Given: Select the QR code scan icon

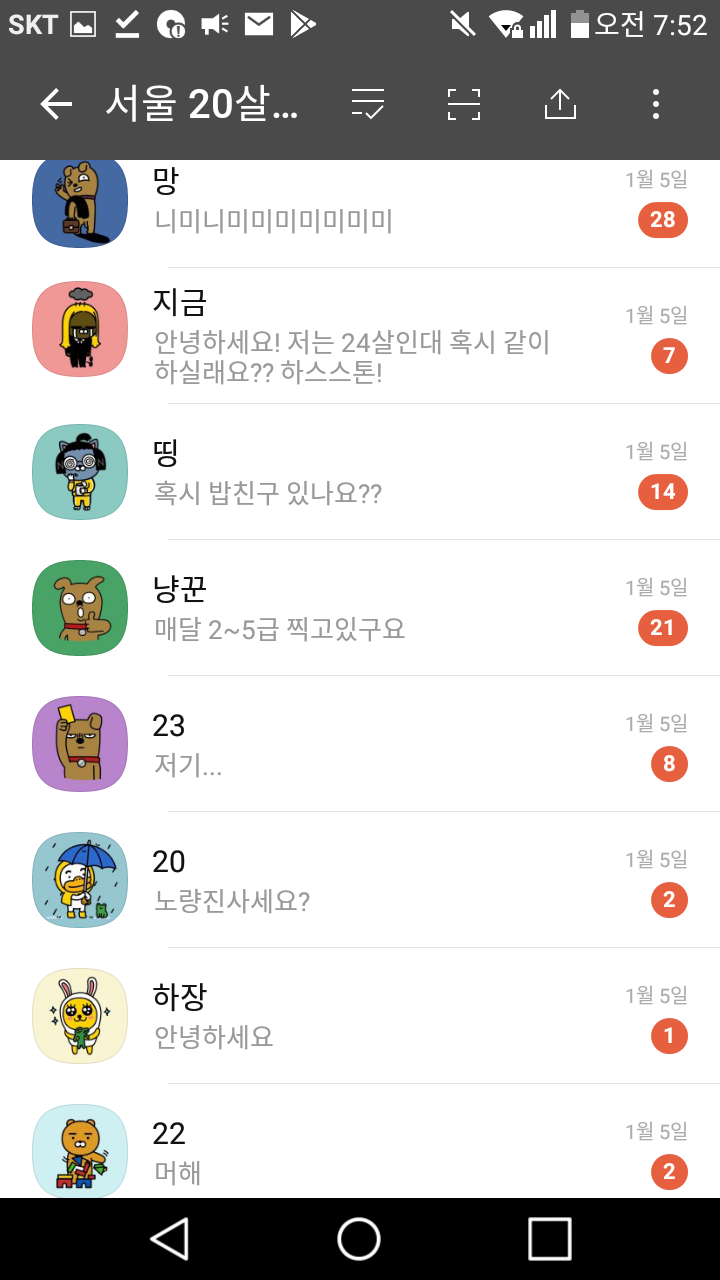Looking at the screenshot, I should pyautogui.click(x=463, y=104).
